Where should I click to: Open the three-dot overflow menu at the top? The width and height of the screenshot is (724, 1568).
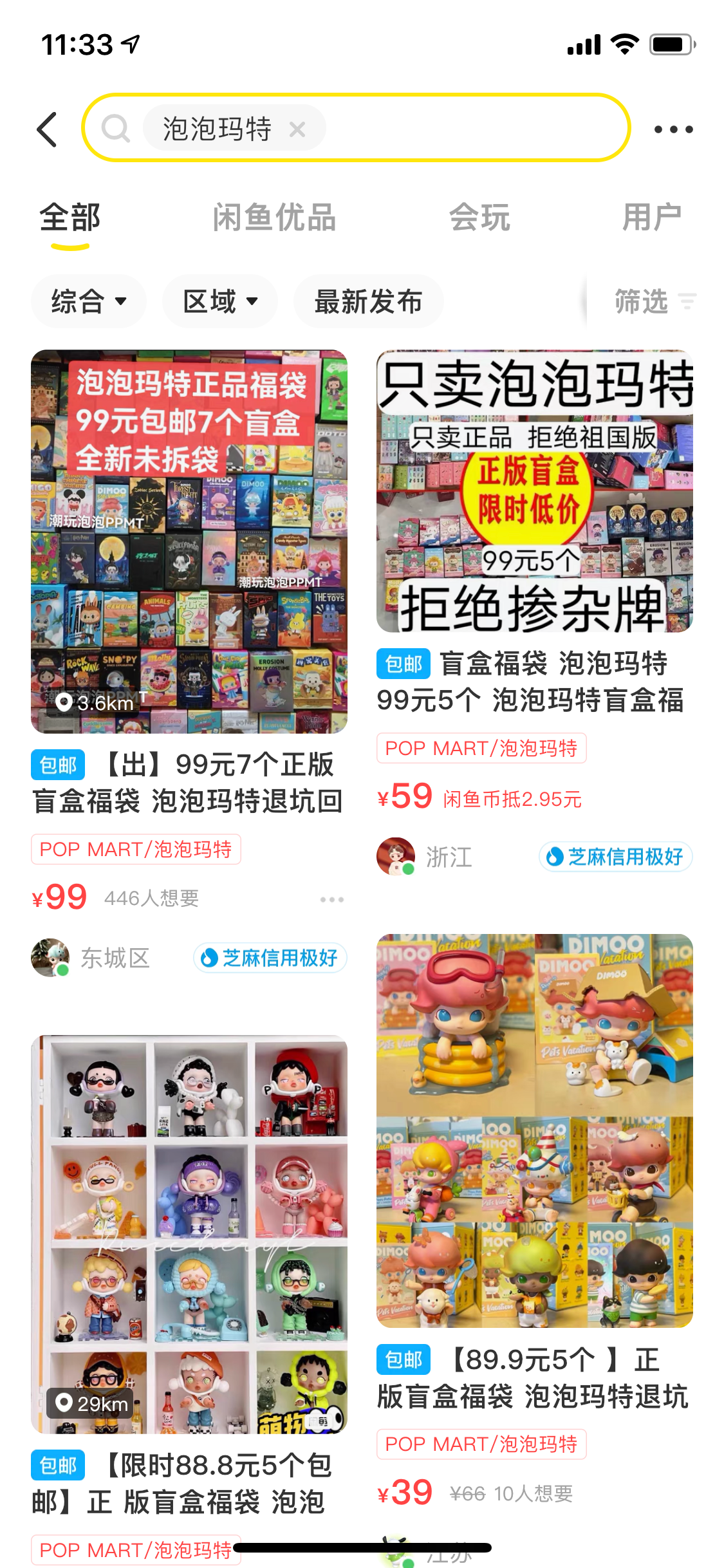(673, 129)
